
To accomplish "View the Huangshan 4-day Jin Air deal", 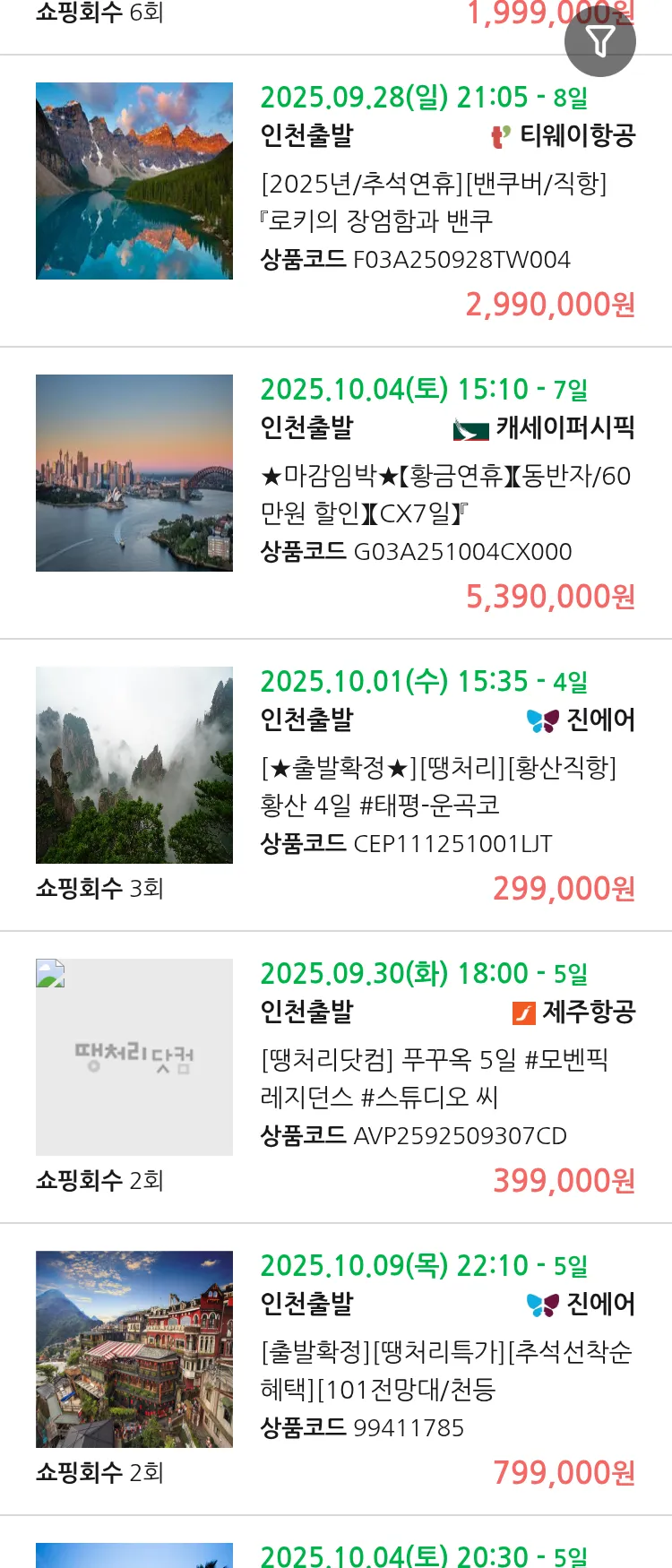I will pyautogui.click(x=437, y=787).
